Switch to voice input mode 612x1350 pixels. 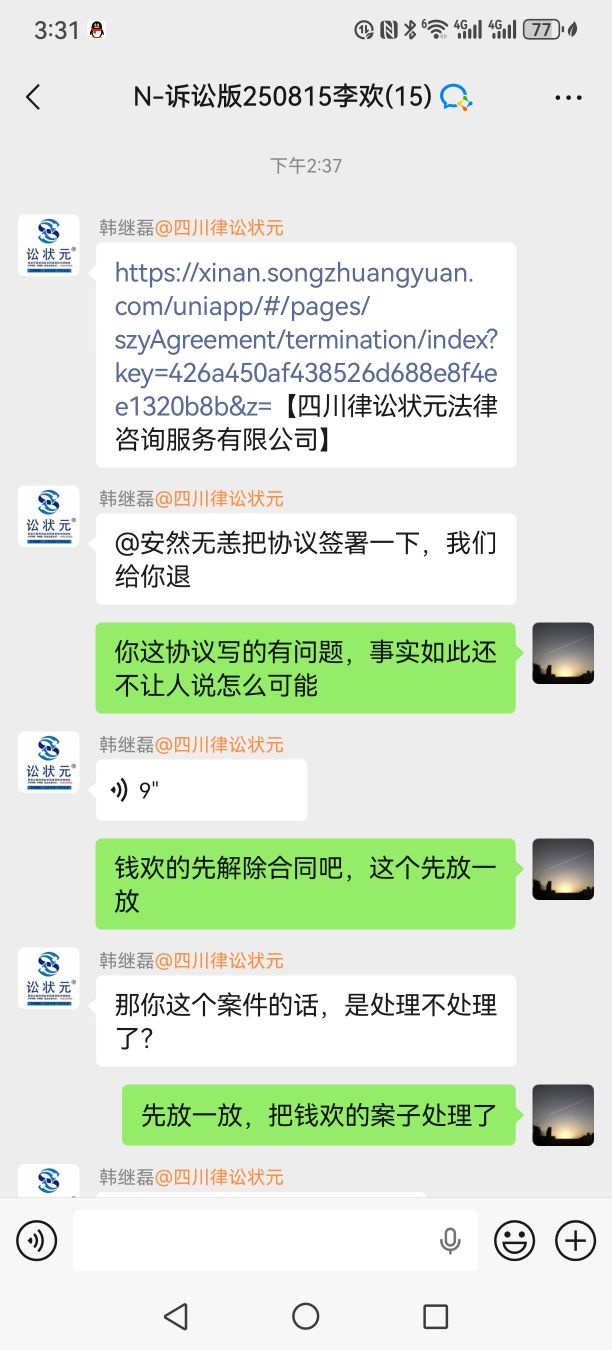[37, 1241]
